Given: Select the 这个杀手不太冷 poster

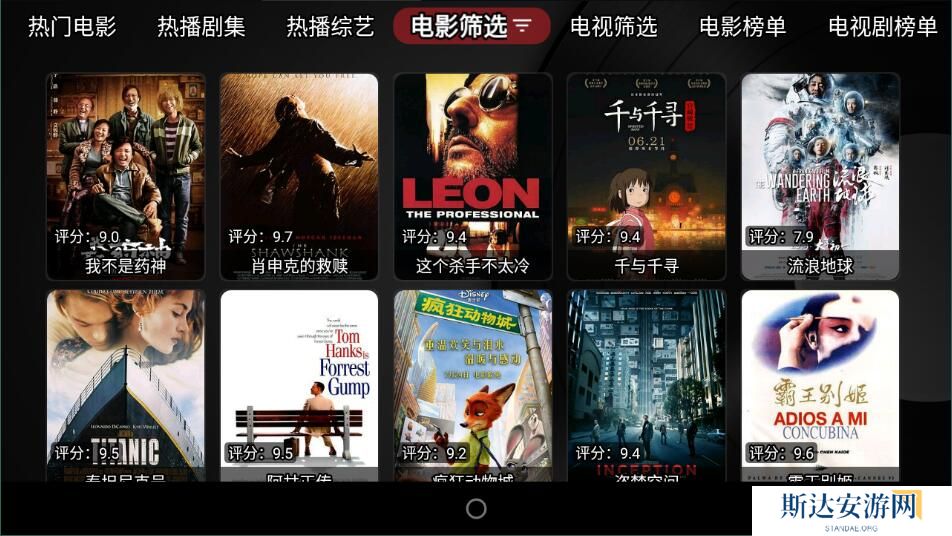Looking at the screenshot, I should tap(473, 176).
